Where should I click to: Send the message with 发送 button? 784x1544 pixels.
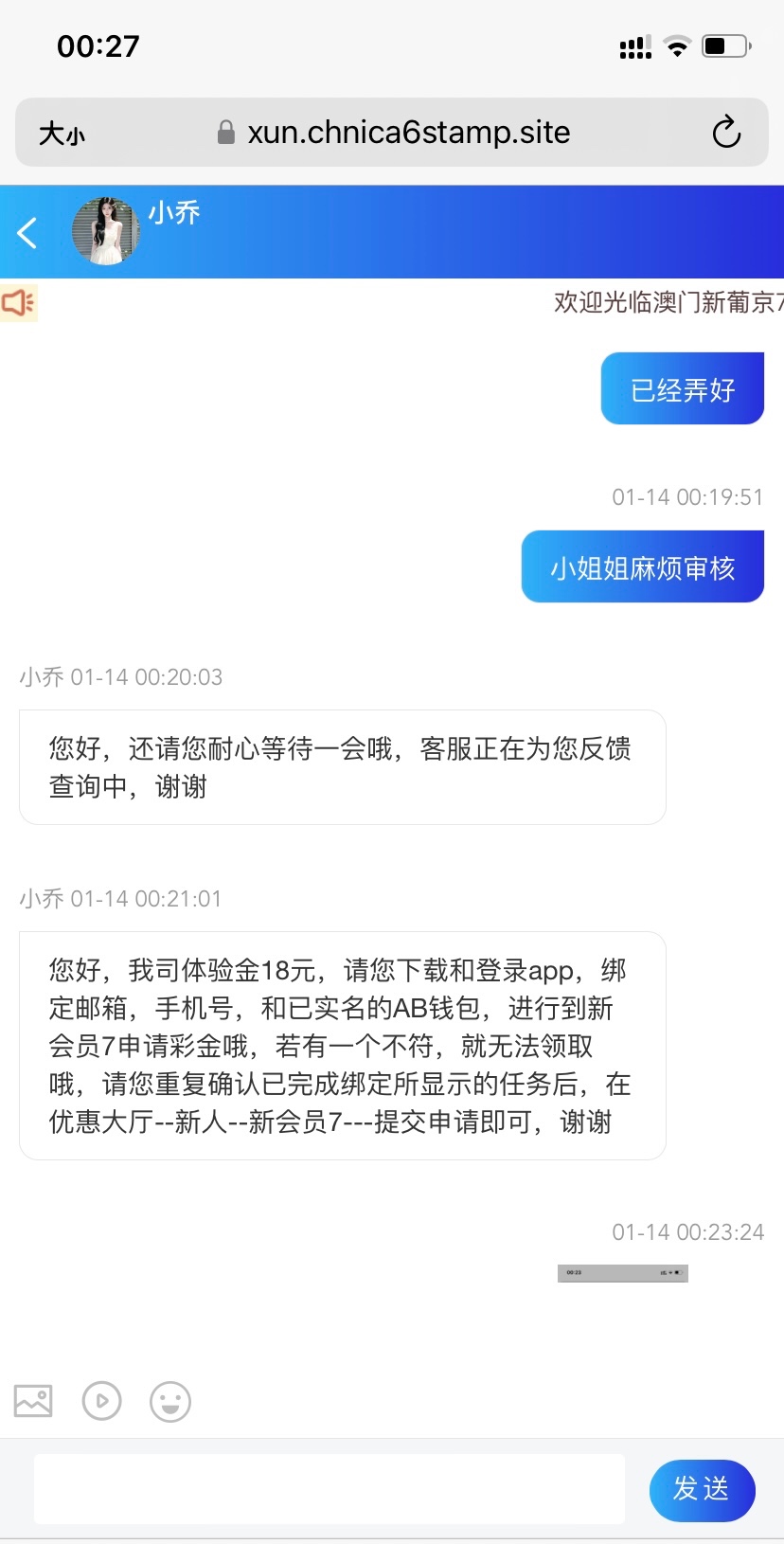702,1490
